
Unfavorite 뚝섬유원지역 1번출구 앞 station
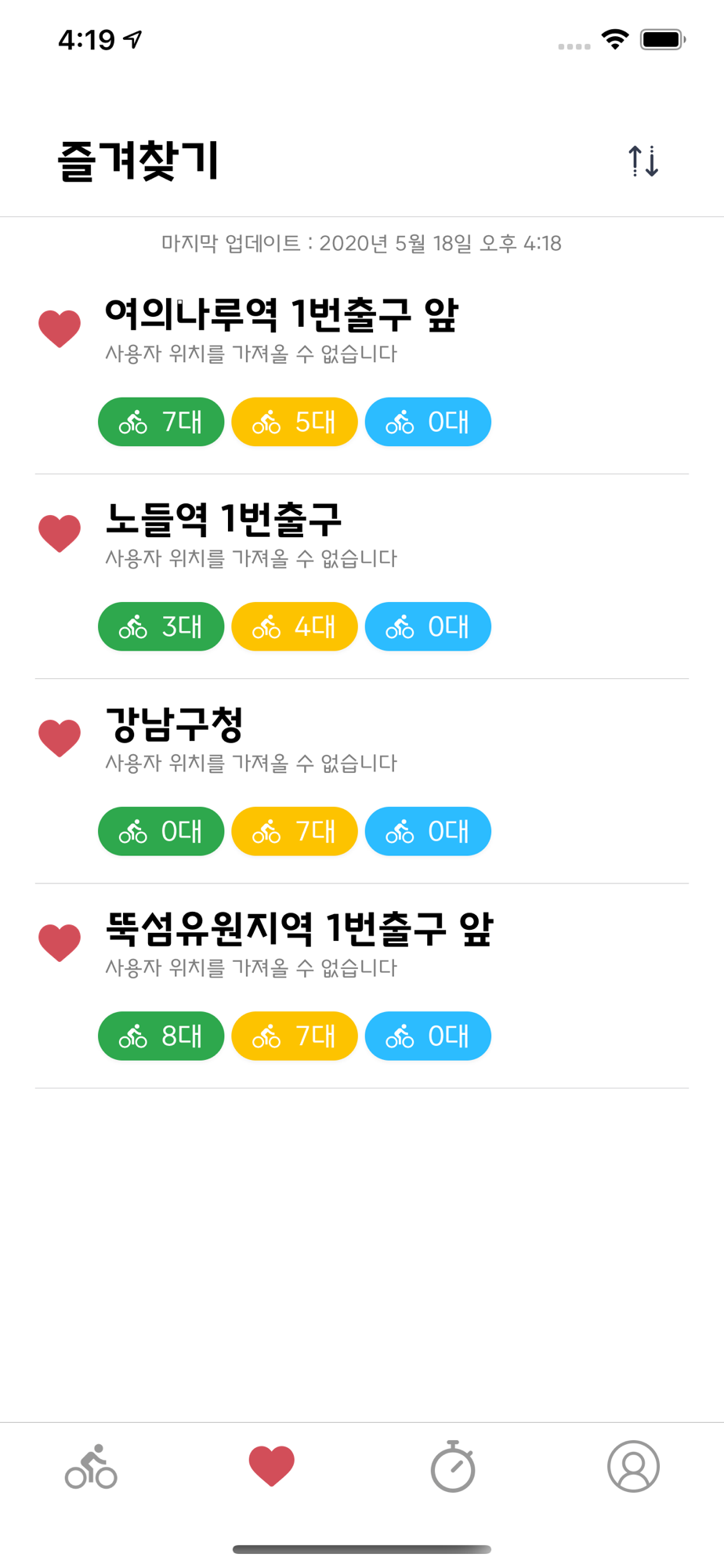click(x=60, y=942)
